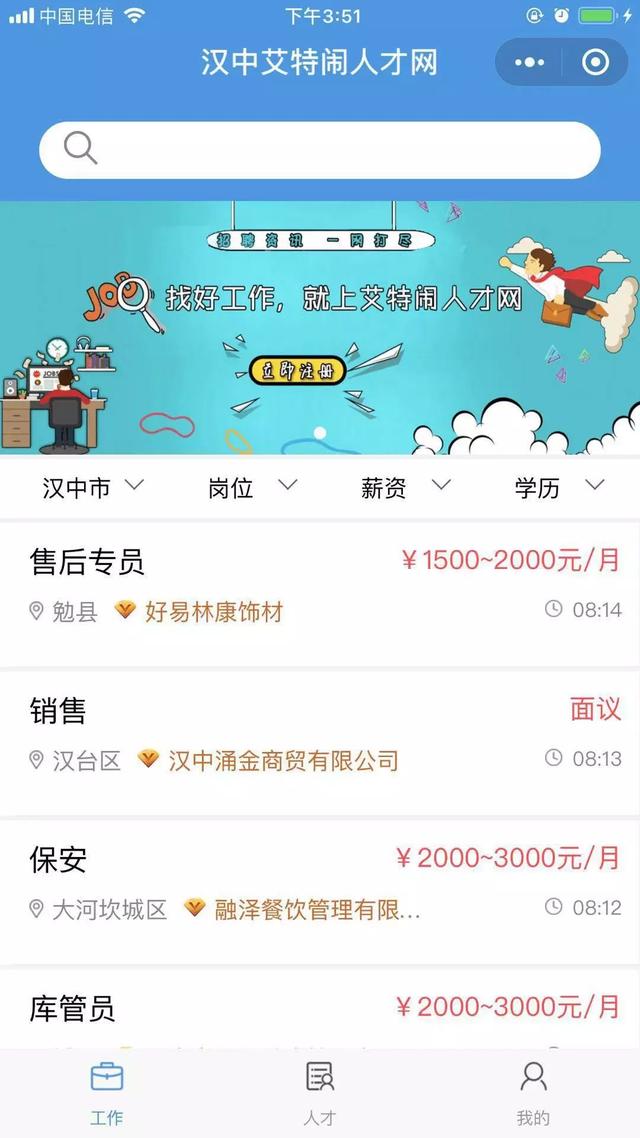Go to the 我的 profile tab

pyautogui.click(x=533, y=1094)
